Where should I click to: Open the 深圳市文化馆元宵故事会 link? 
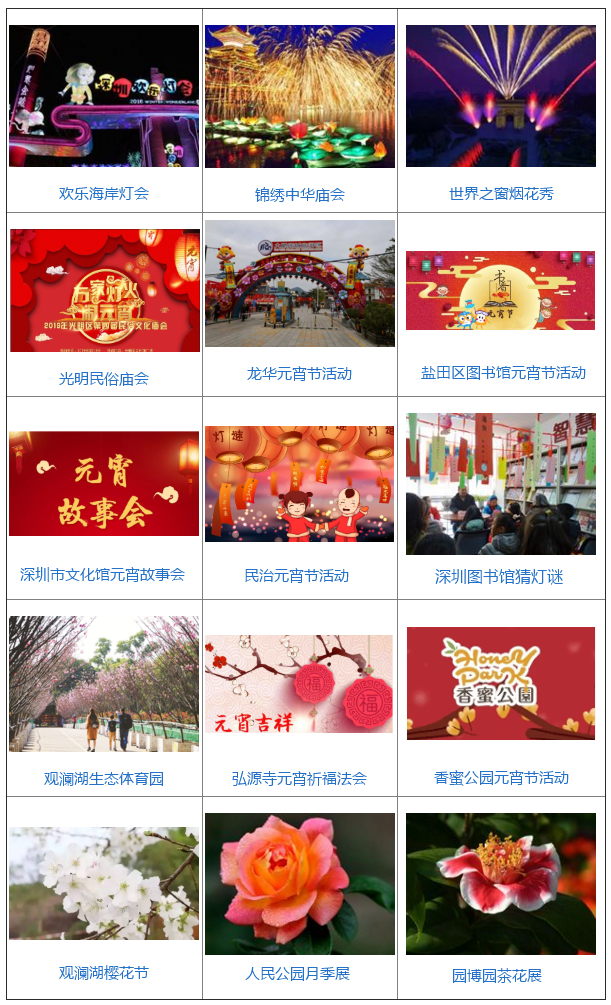coord(103,574)
